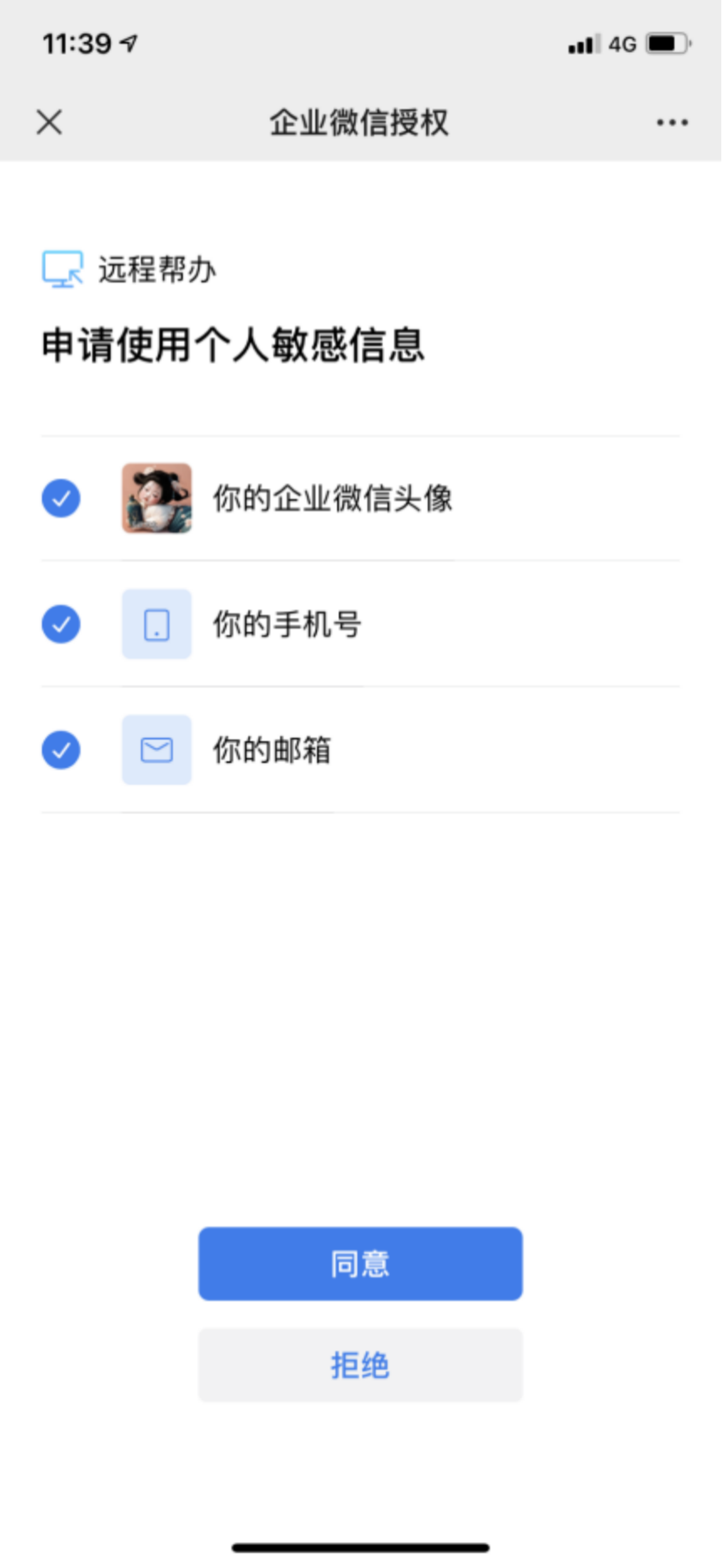This screenshot has width=723, height=1568.
Task: Uncheck 你的手机号 permission
Action: 61,624
